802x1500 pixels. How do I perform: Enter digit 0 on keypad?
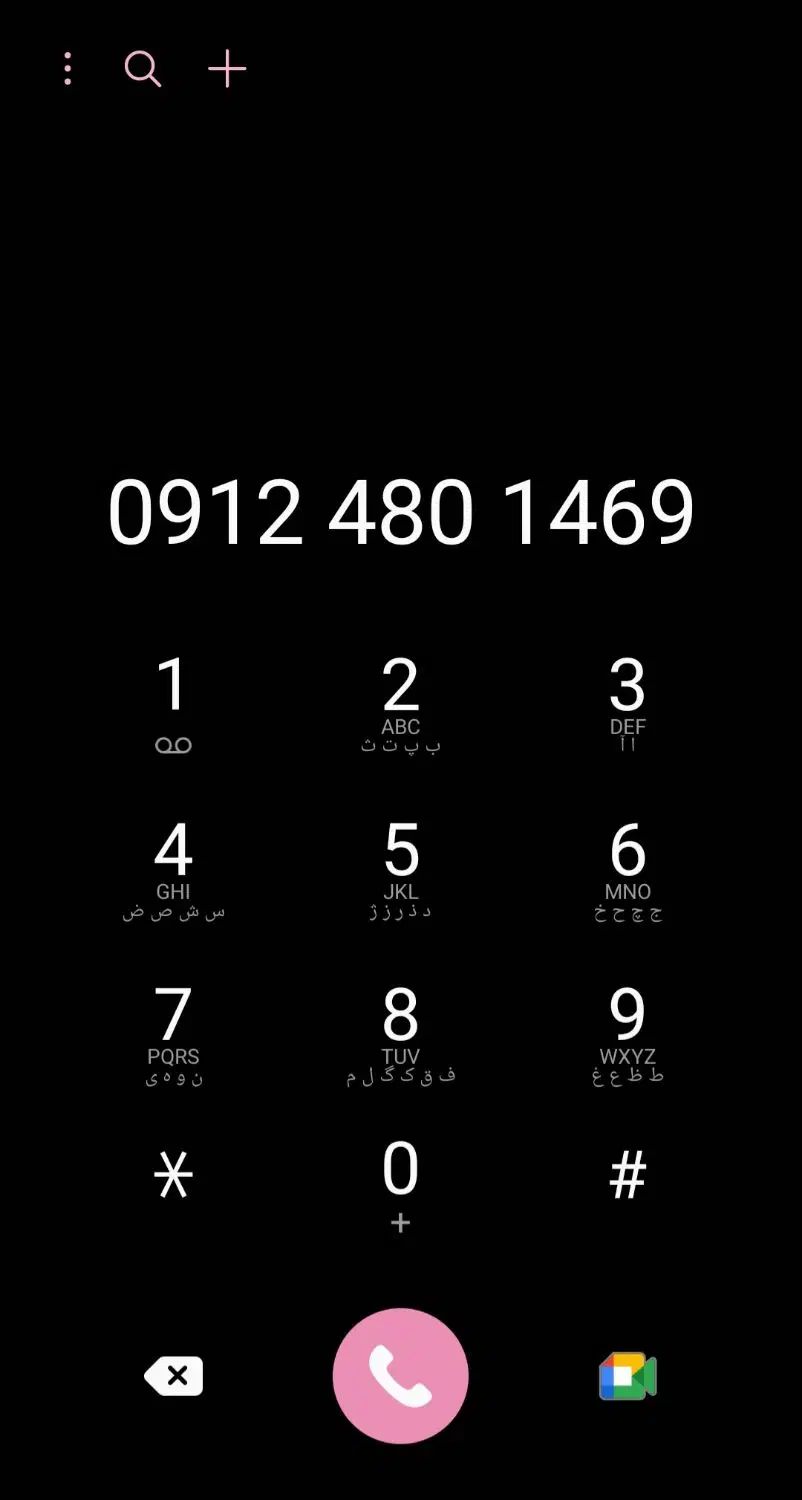point(400,1185)
